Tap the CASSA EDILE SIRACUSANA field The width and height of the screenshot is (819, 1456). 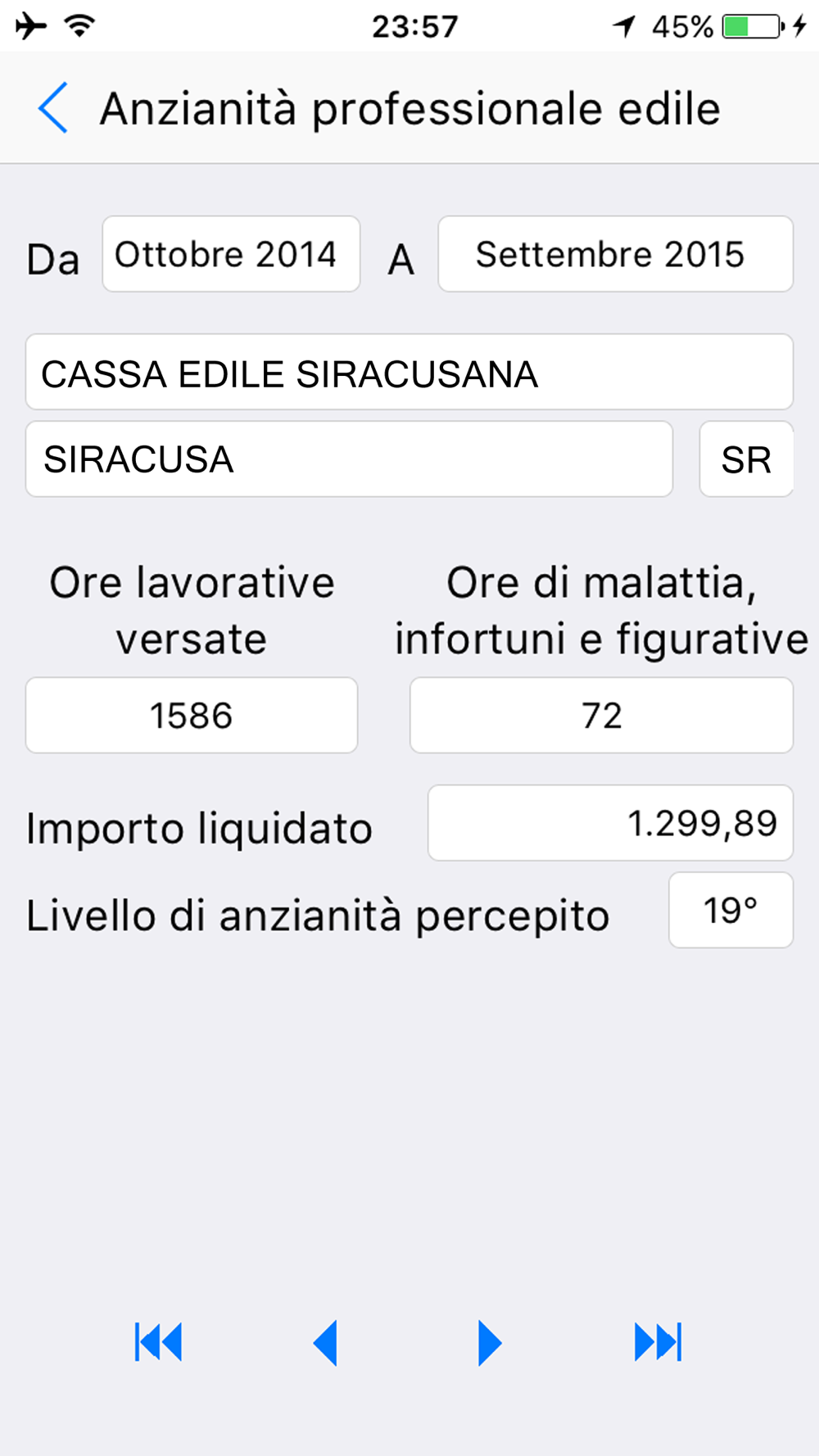coord(409,372)
